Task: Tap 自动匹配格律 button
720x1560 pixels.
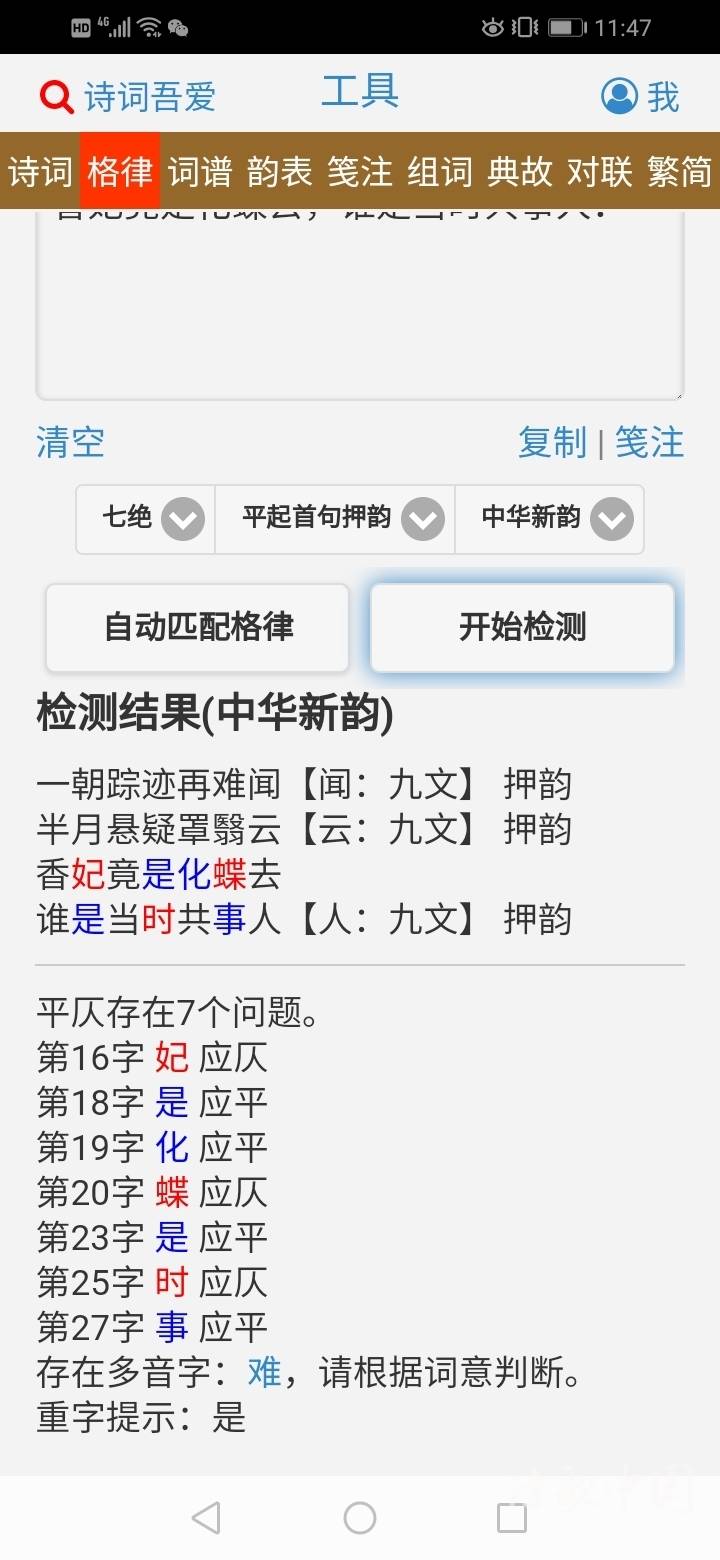Action: tap(198, 627)
